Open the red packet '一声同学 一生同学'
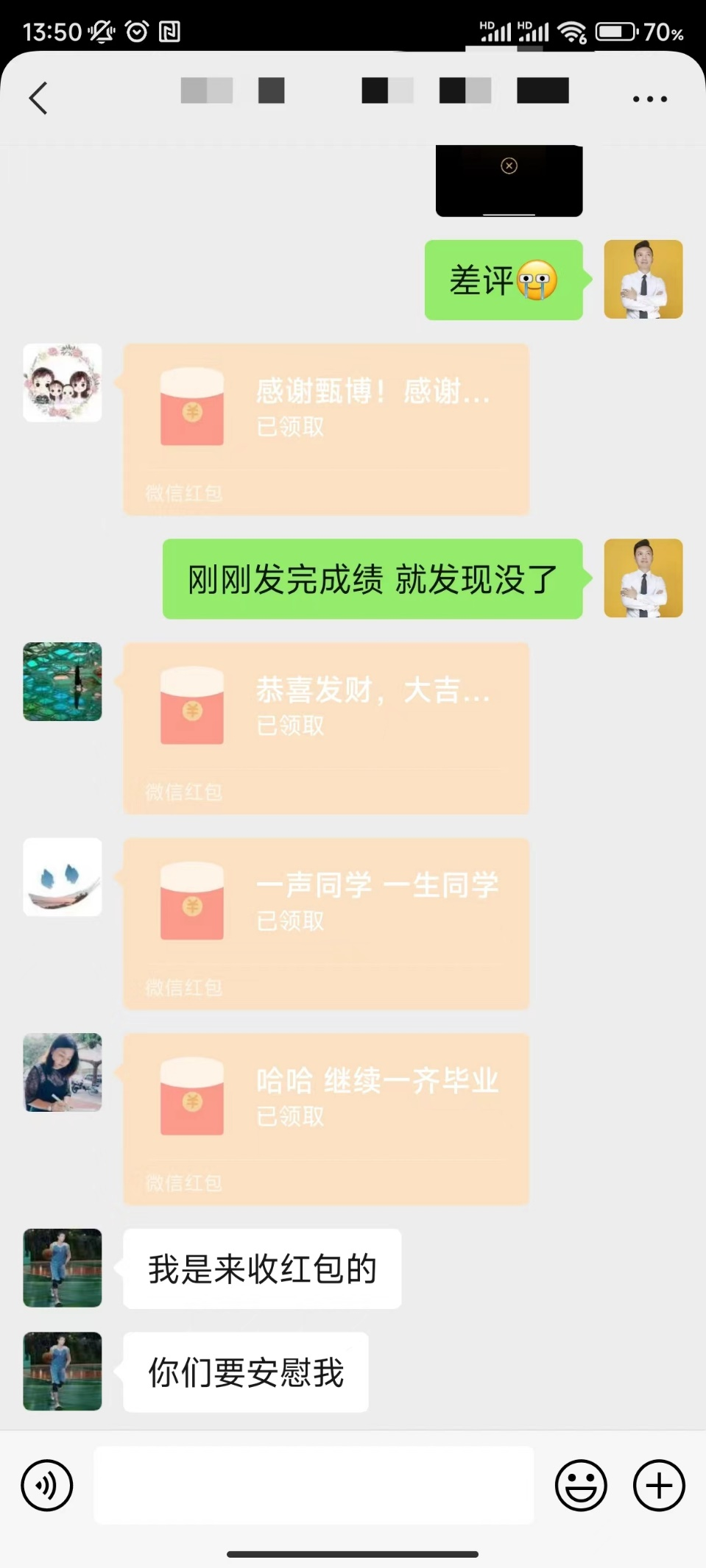This screenshot has height=1568, width=706. click(x=325, y=923)
